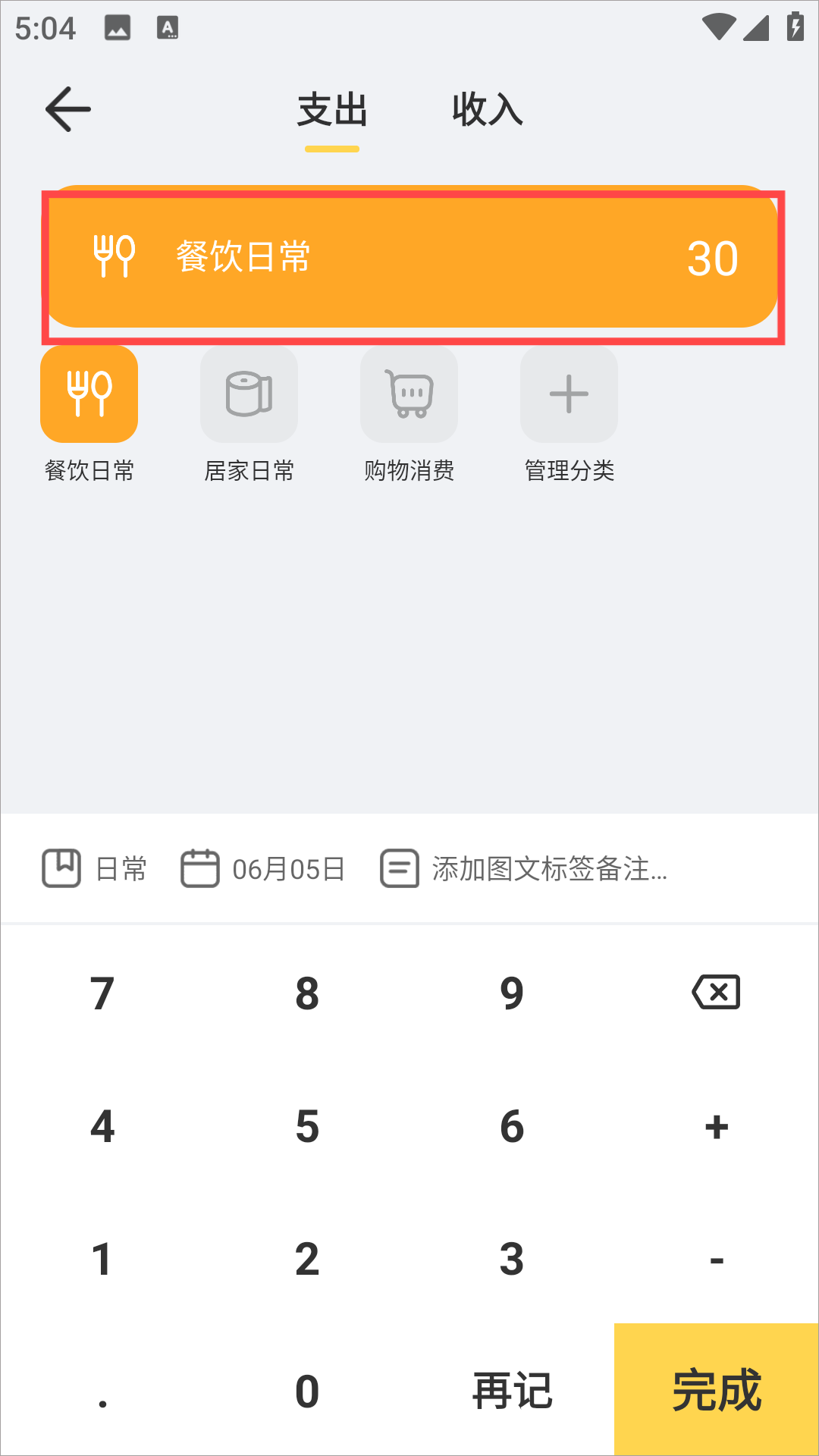Screen dimensions: 819x1456
Task: Finish the entry with 完成
Action: 716,1390
